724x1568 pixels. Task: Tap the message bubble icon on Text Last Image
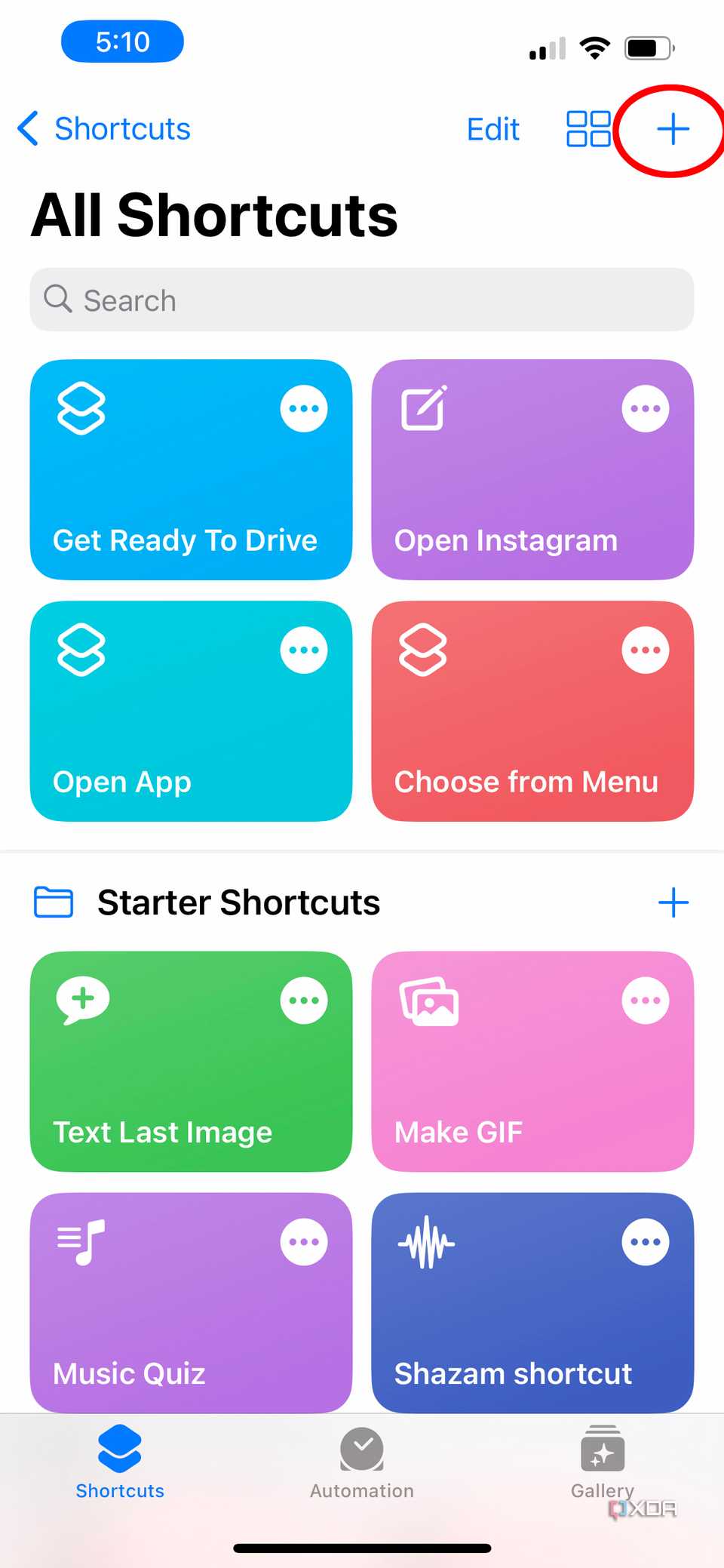83,1000
